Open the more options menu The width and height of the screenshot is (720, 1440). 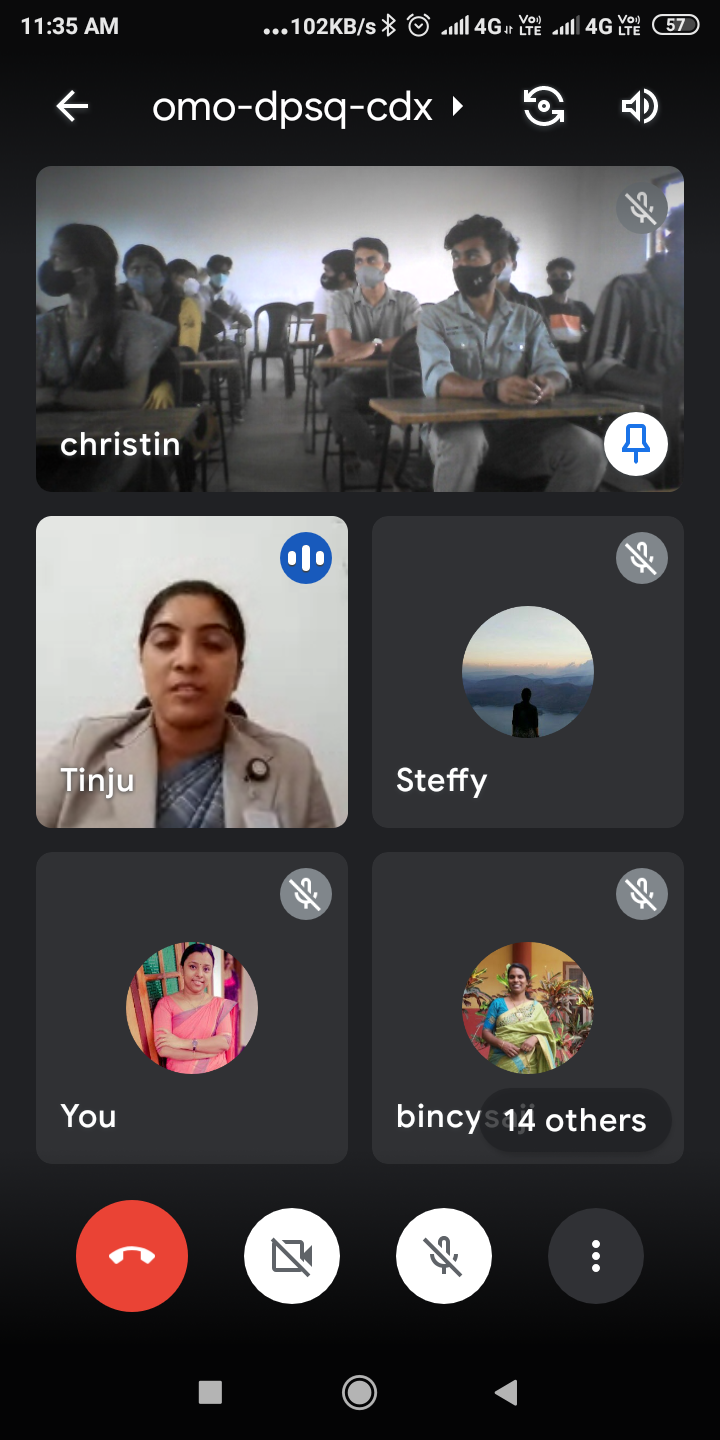596,1256
